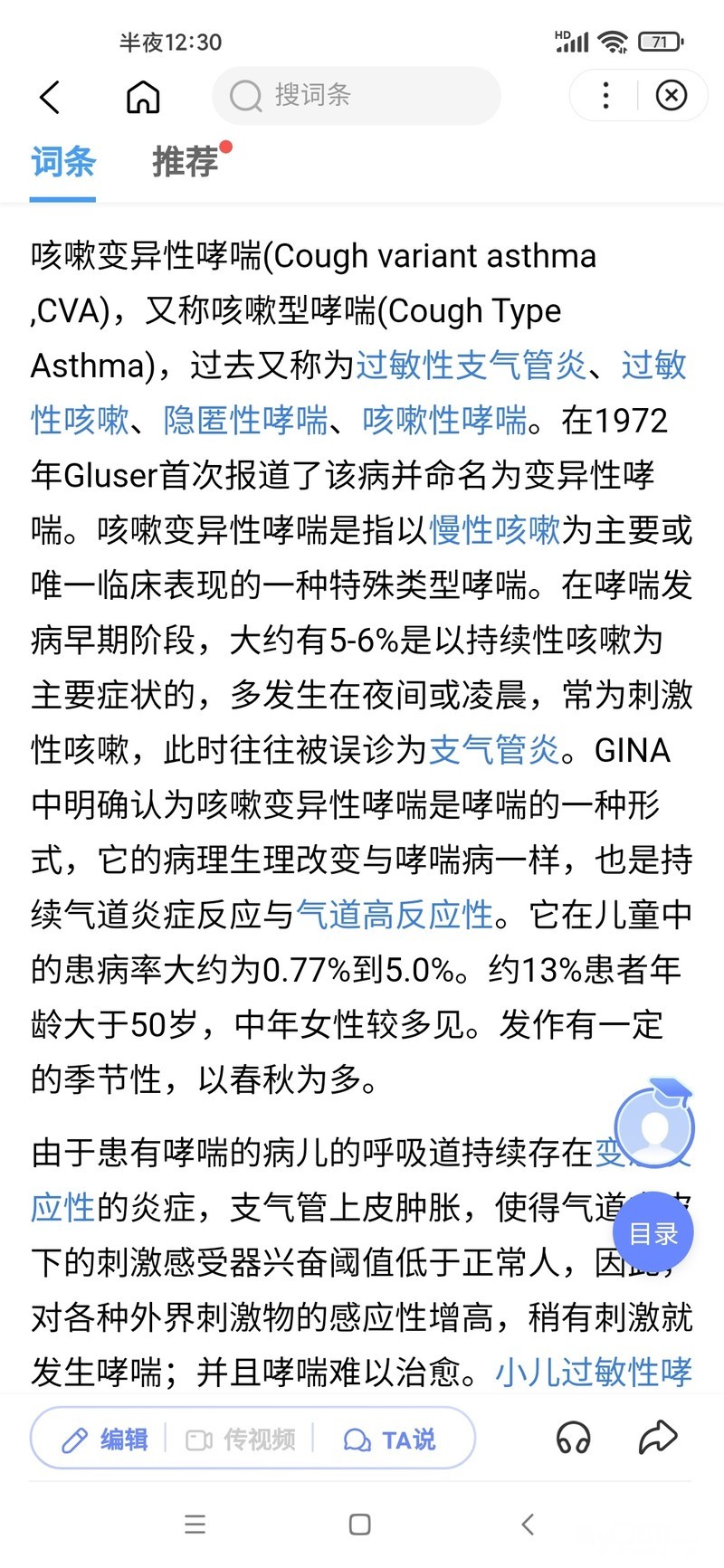724x1568 pixels.
Task: Open the 支气管炎 link after 误诊为
Action: pyautogui.click(x=494, y=750)
